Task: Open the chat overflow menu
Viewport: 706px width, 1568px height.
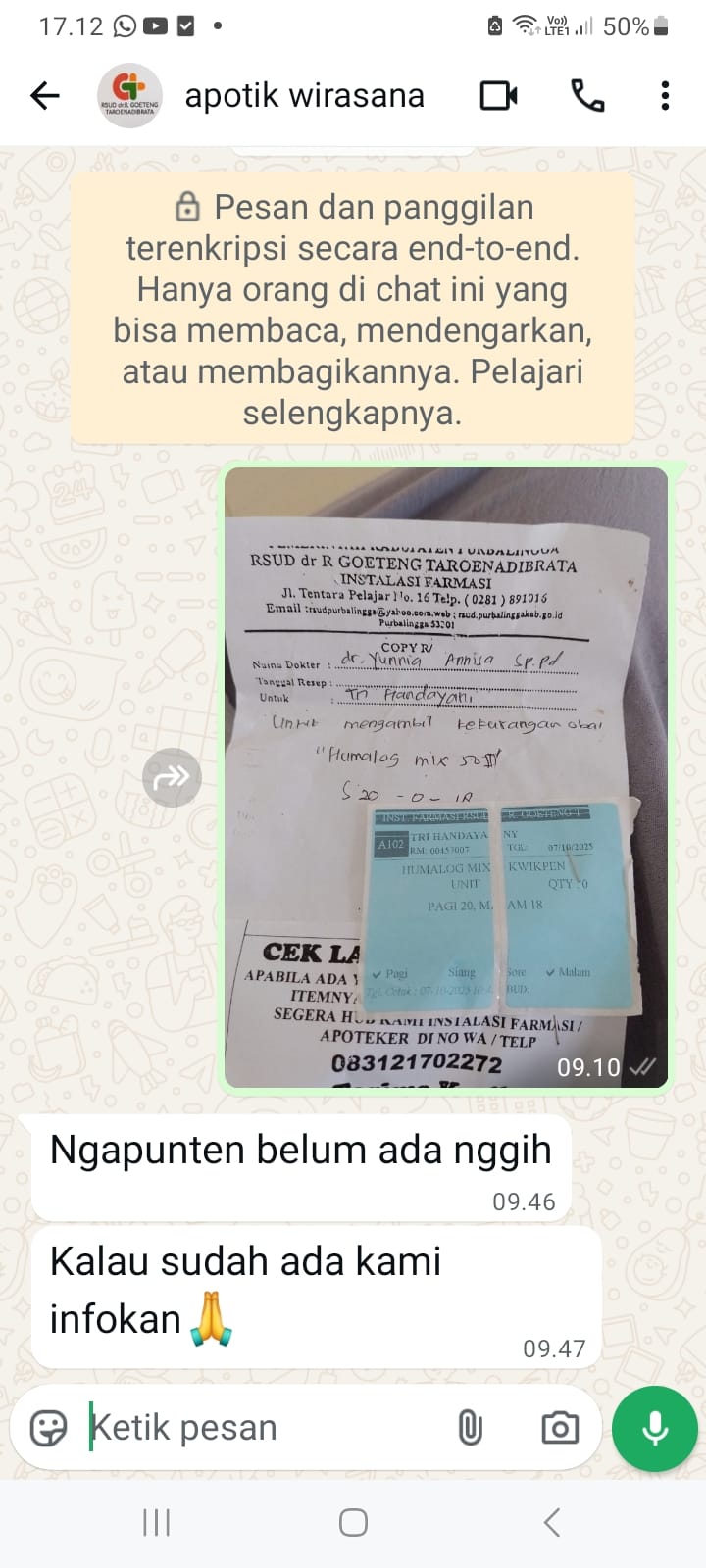Action: tap(665, 95)
